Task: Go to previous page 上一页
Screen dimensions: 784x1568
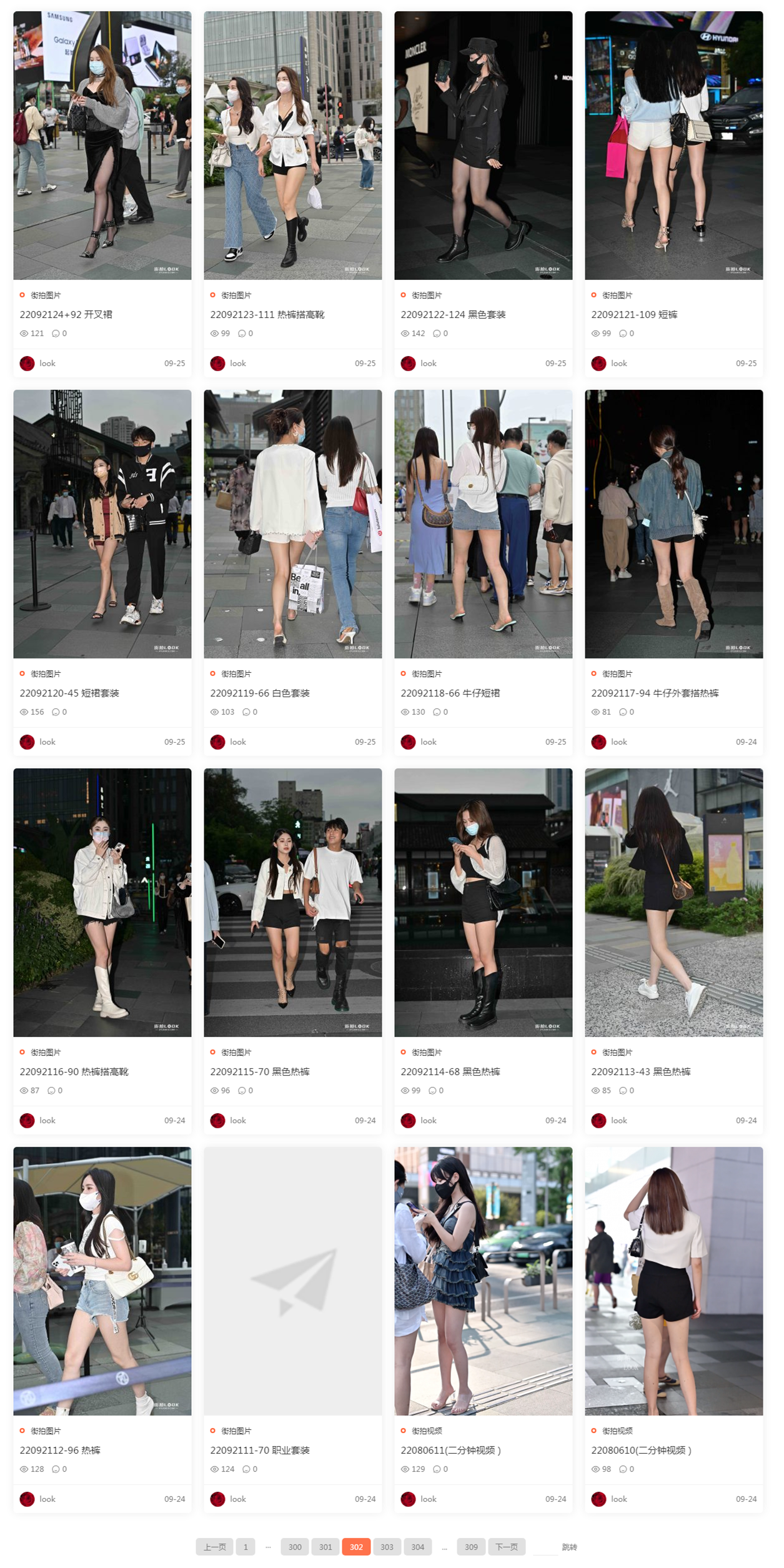Action: [x=214, y=1547]
